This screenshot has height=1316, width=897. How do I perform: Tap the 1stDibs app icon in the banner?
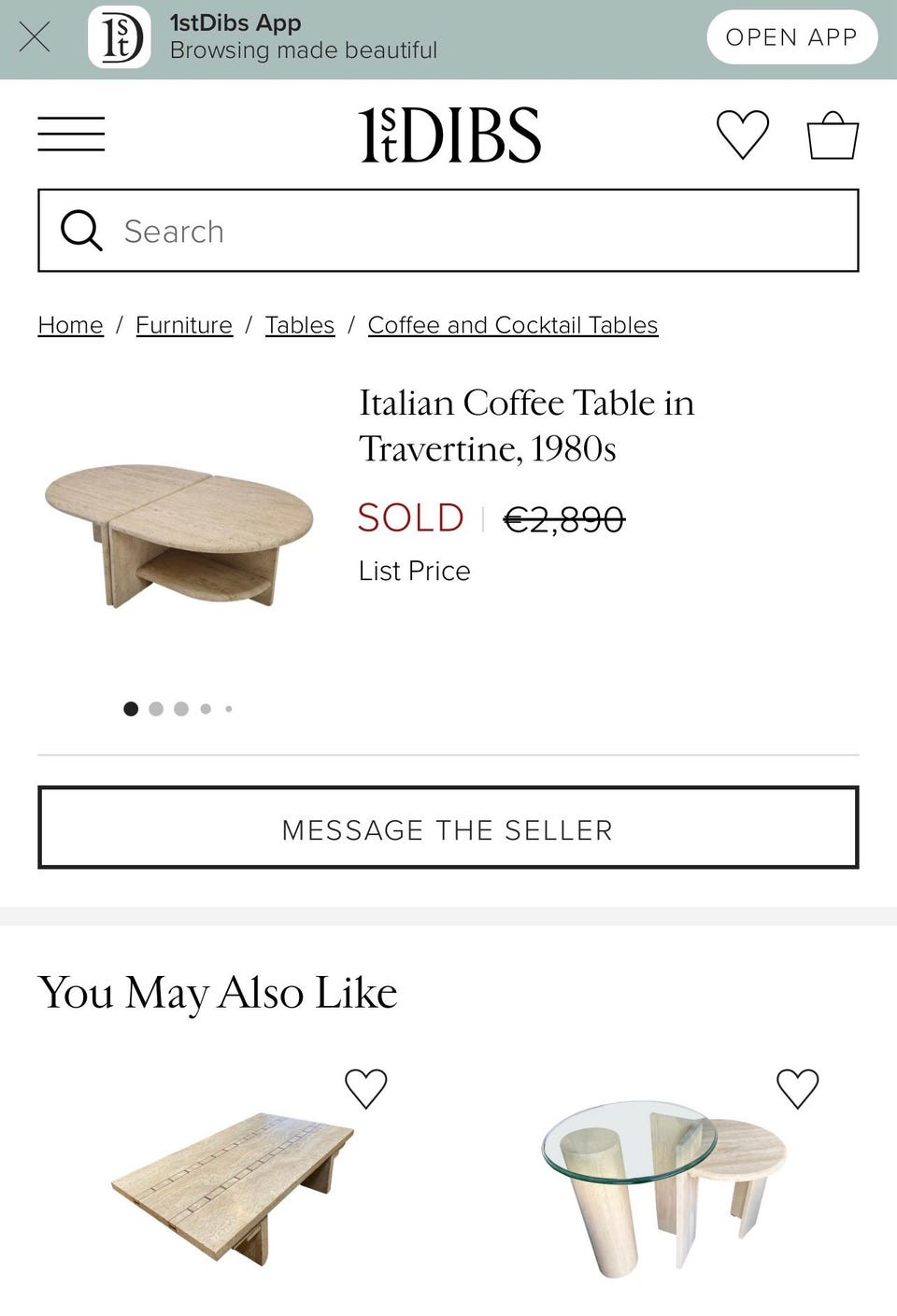point(120,37)
